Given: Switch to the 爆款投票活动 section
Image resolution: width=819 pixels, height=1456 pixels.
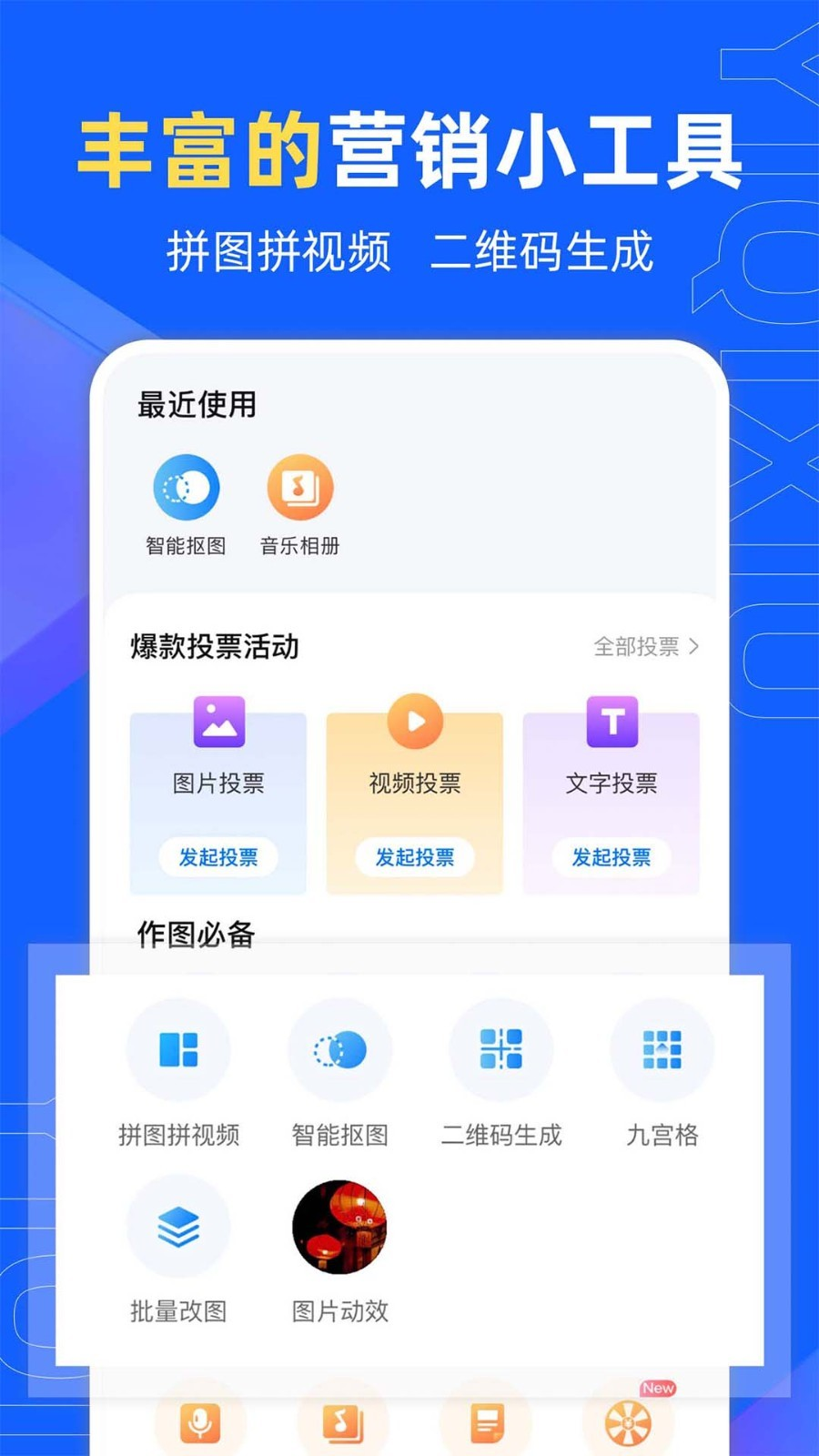Looking at the screenshot, I should click(x=218, y=647).
